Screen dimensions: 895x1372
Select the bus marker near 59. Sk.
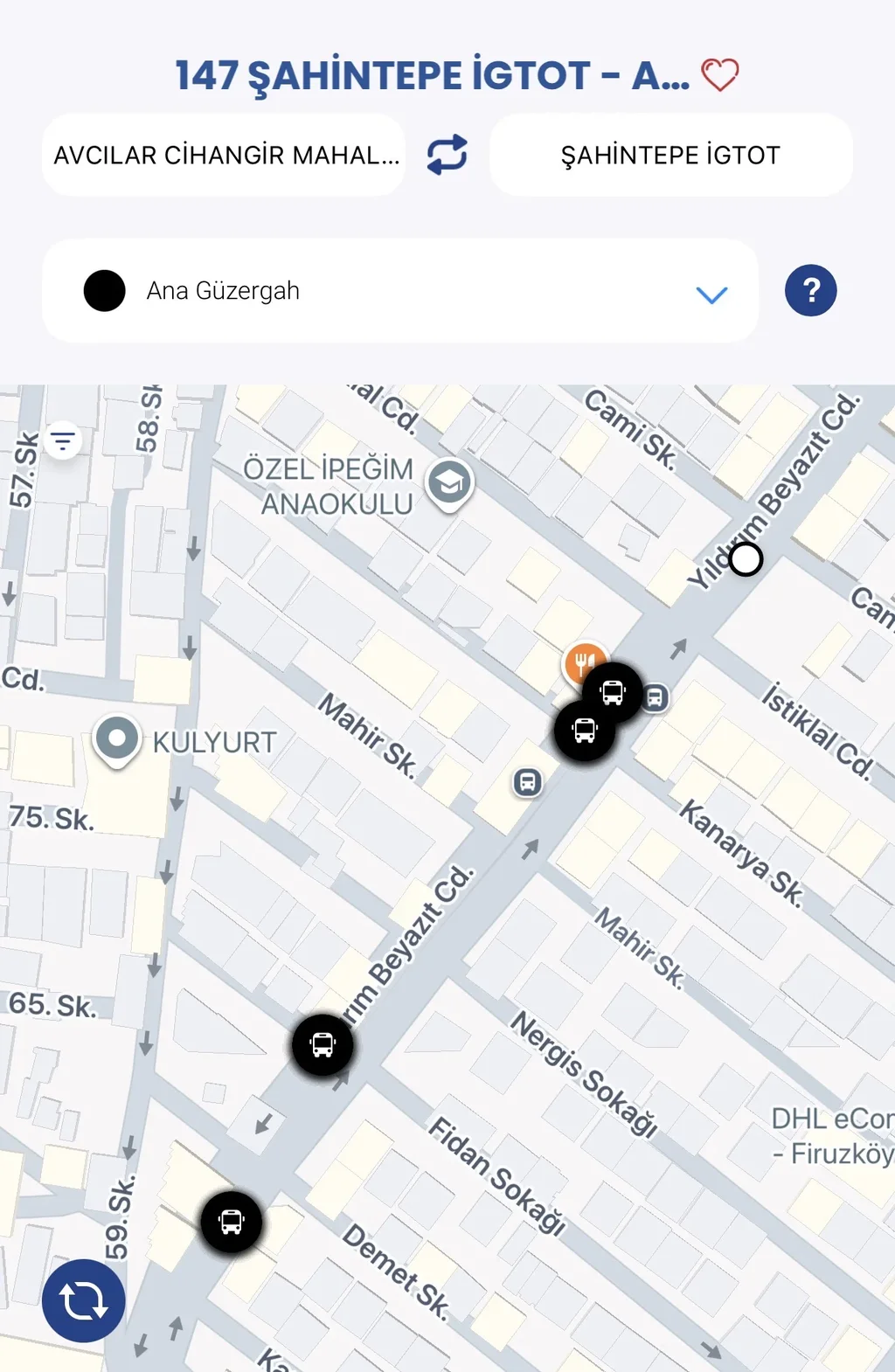coord(231,1221)
